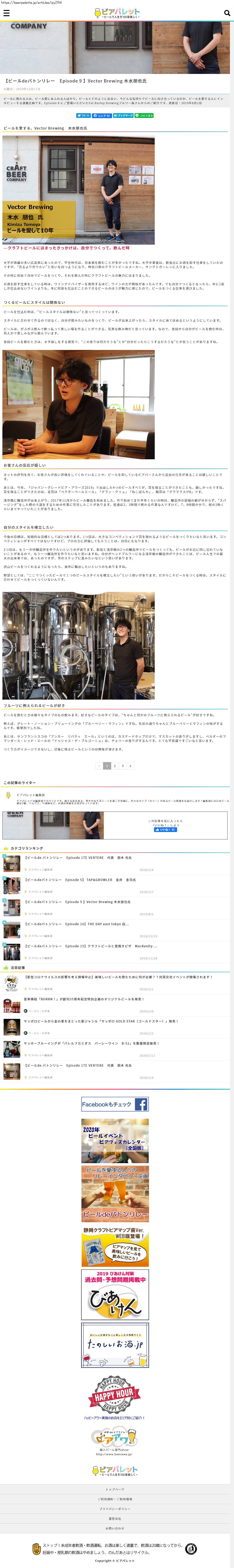
Task: Open the Facebookもチェック banner
Action: tap(115, 1104)
